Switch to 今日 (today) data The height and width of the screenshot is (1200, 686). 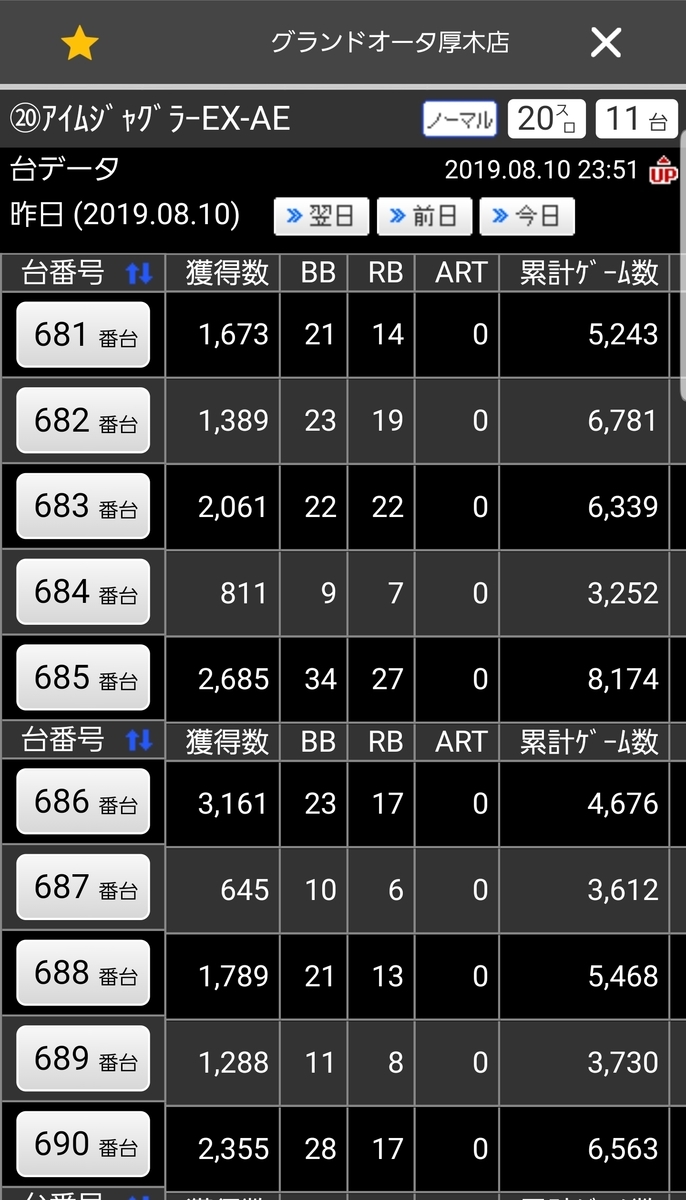tap(527, 216)
